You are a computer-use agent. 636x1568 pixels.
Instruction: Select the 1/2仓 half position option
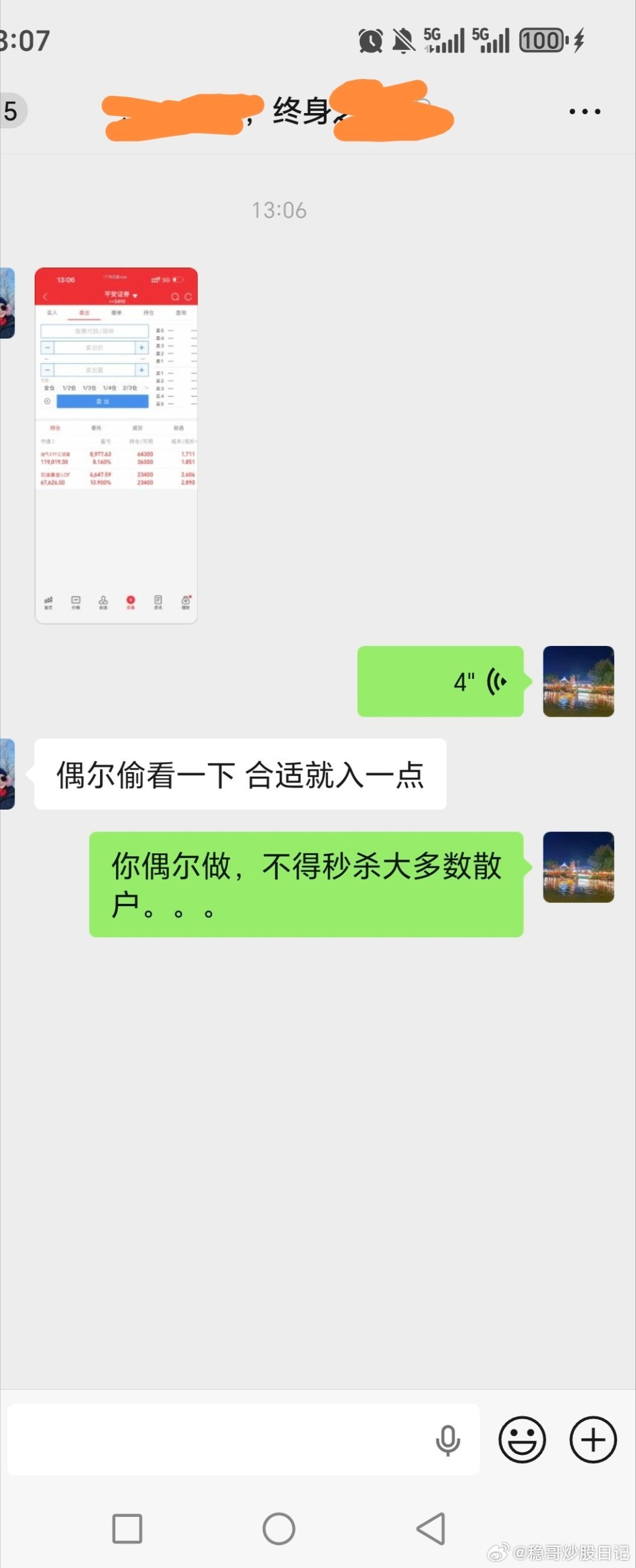pos(69,389)
